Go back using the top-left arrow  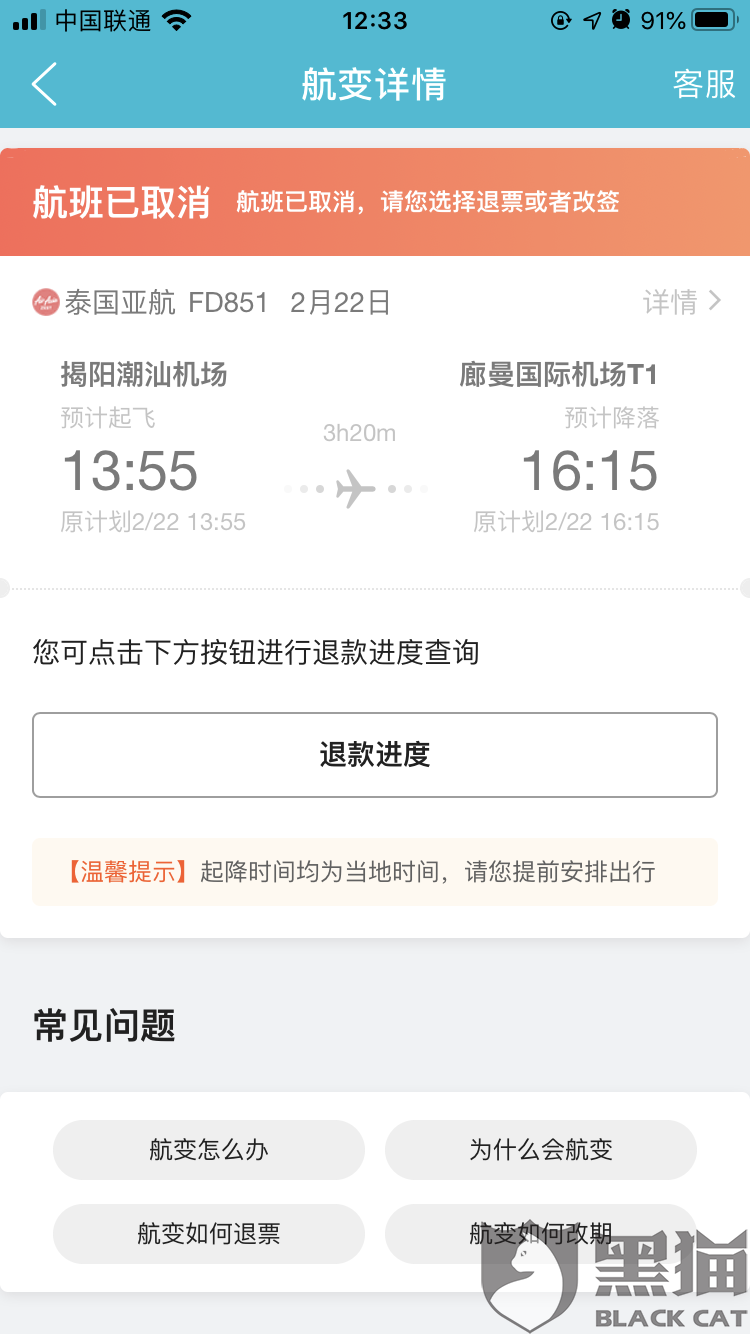(45, 84)
